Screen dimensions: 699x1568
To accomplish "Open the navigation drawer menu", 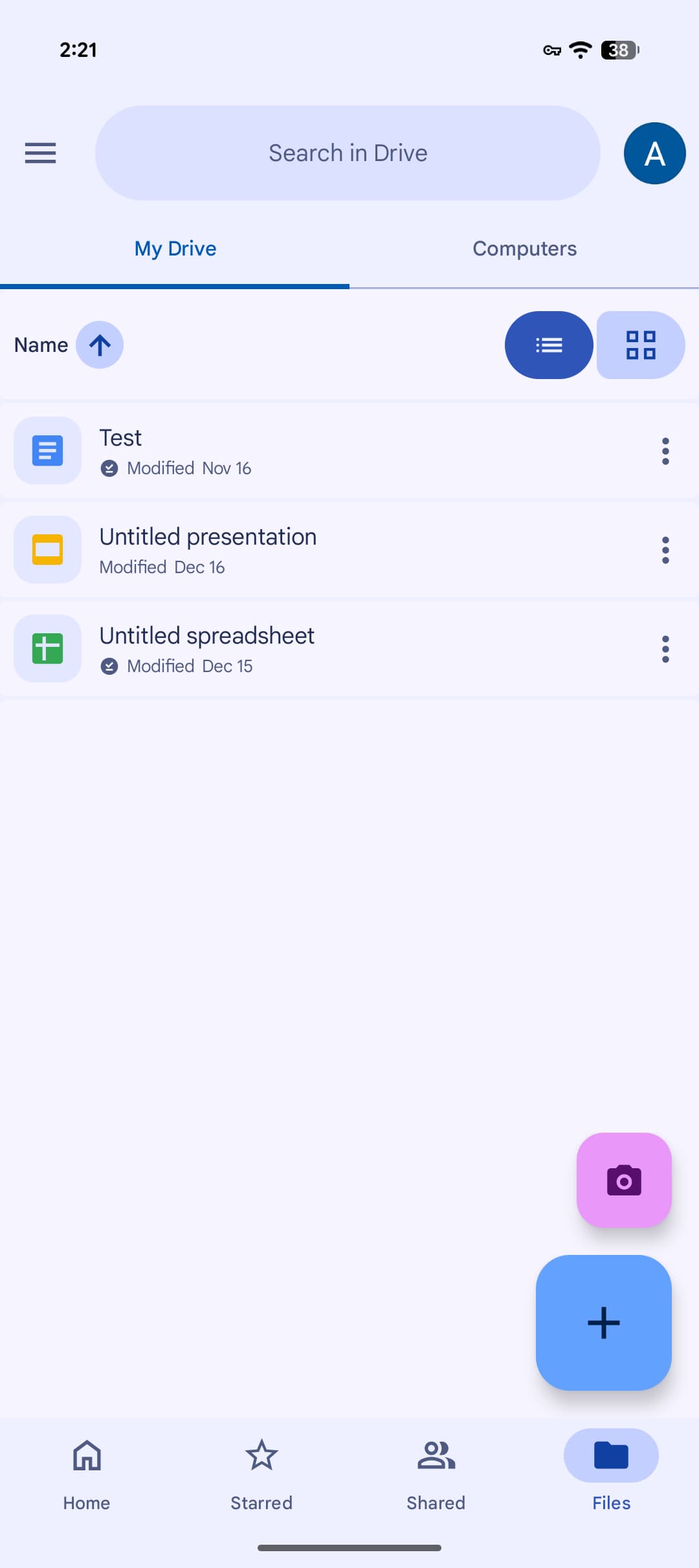I will [40, 153].
